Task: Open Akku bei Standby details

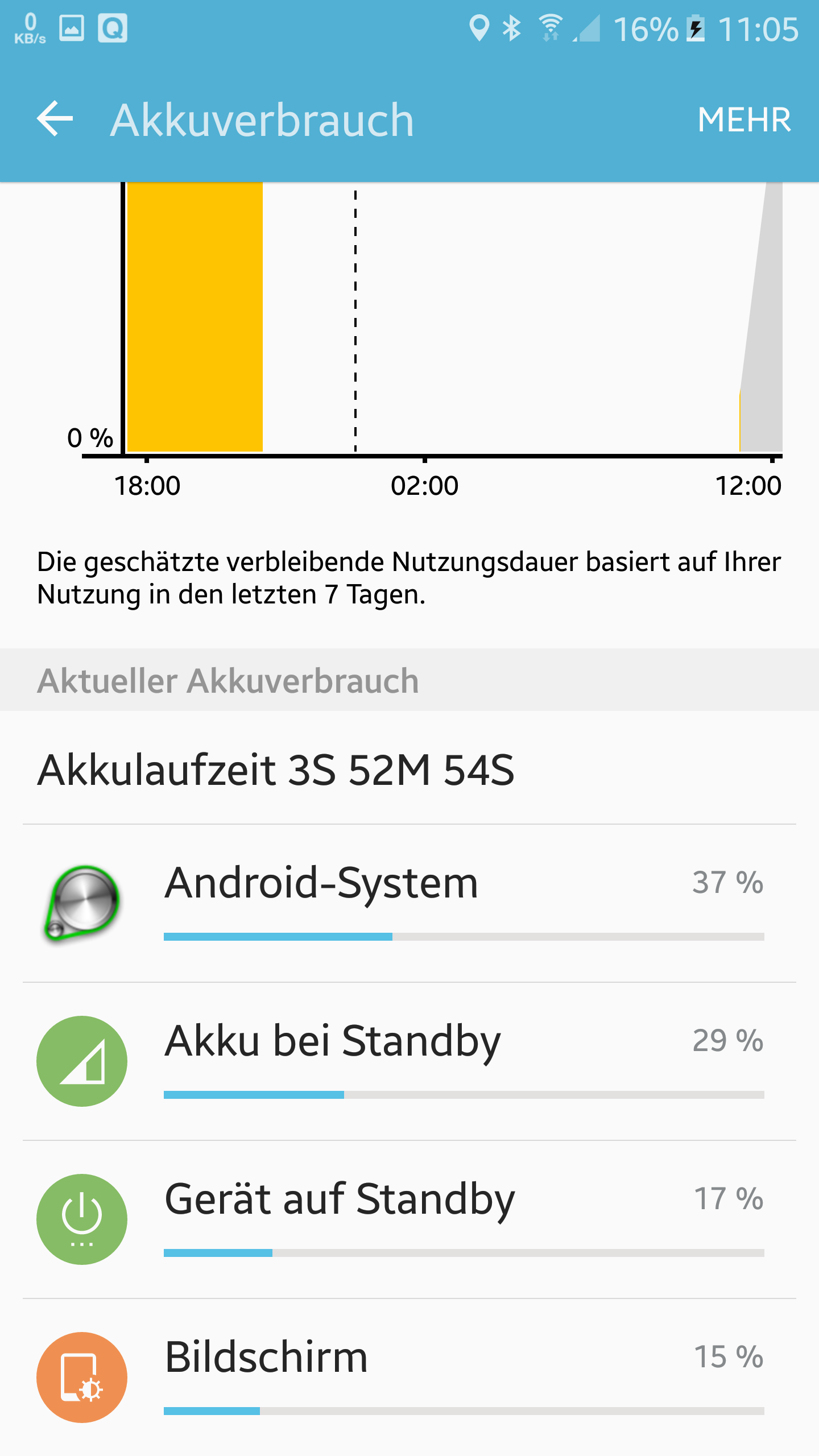Action: coord(409,1061)
